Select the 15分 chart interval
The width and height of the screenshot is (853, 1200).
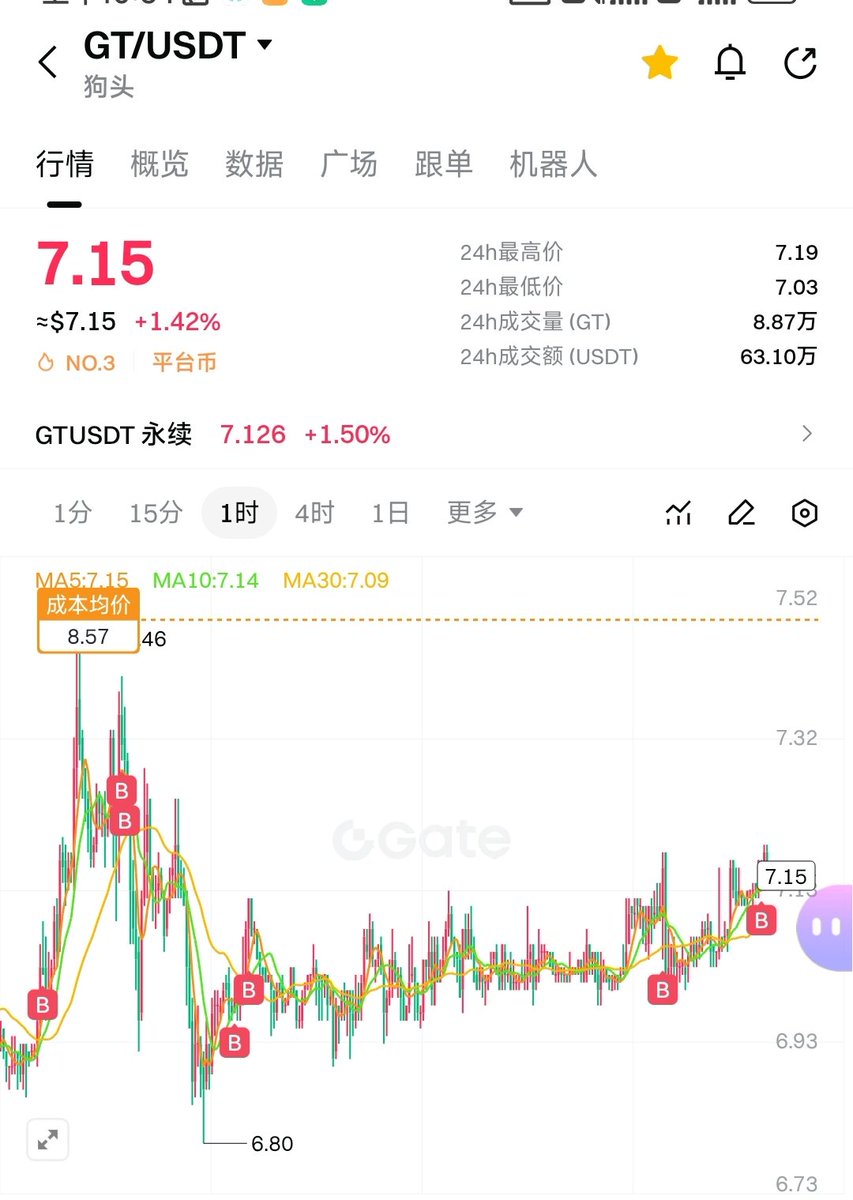tap(156, 513)
